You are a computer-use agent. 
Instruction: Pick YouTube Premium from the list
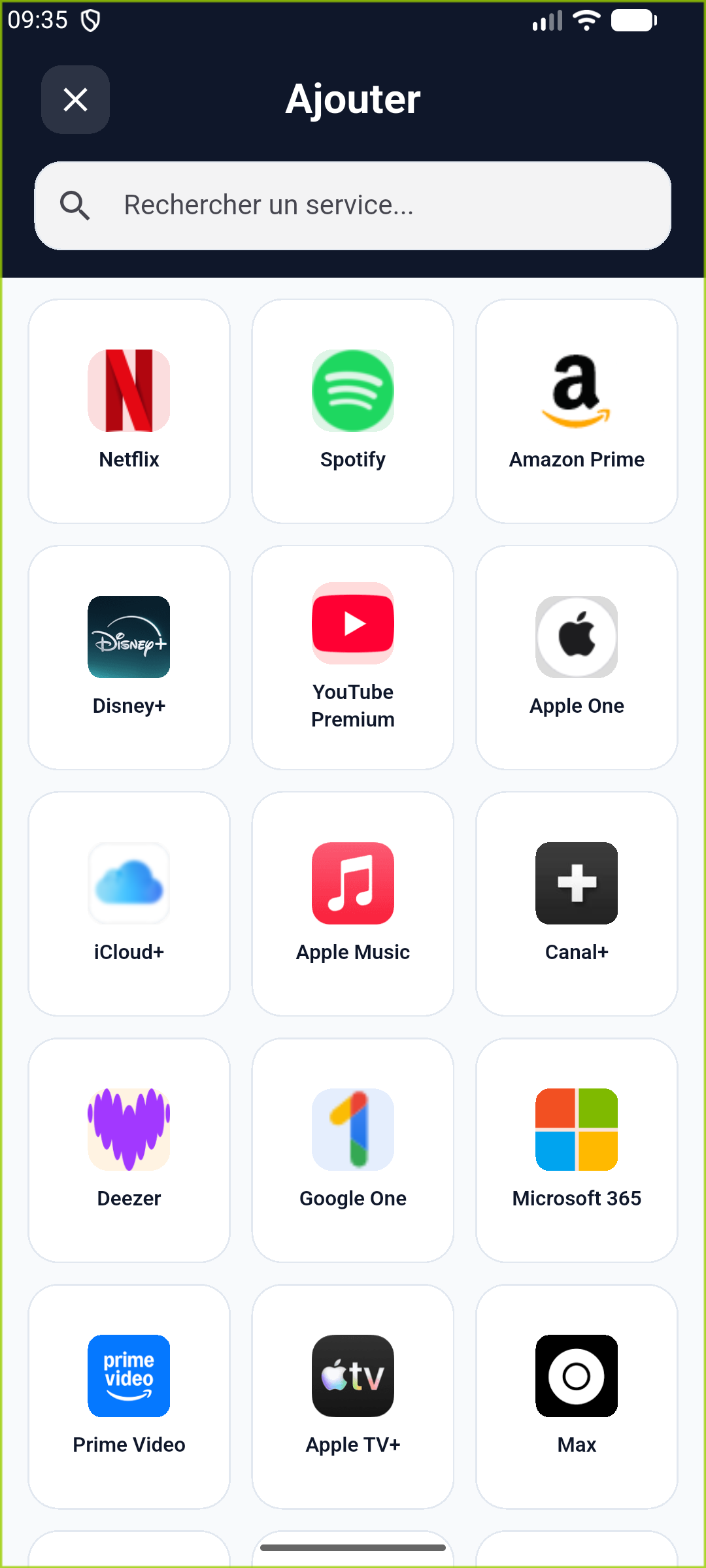(353, 658)
